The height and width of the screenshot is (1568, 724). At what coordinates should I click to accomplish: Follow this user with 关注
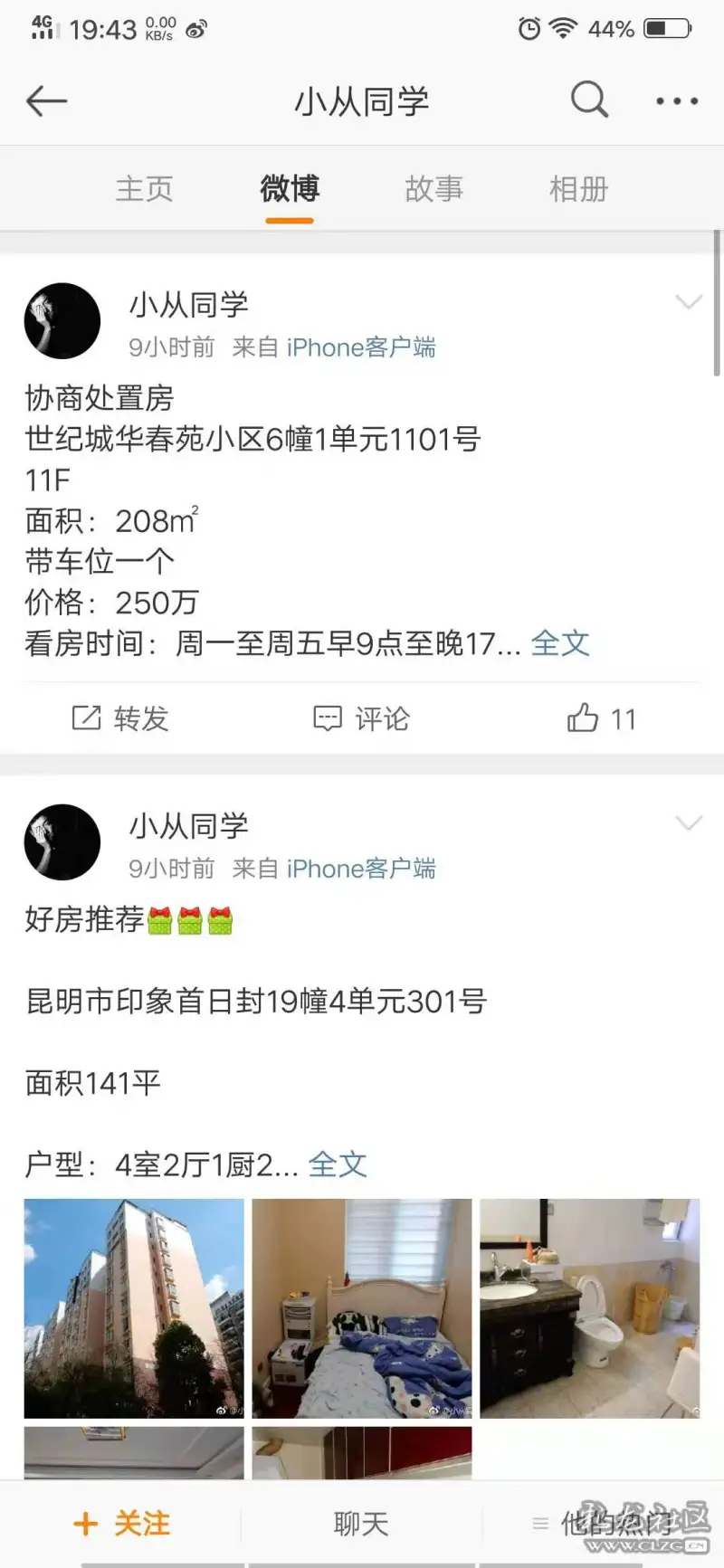pyautogui.click(x=121, y=1524)
